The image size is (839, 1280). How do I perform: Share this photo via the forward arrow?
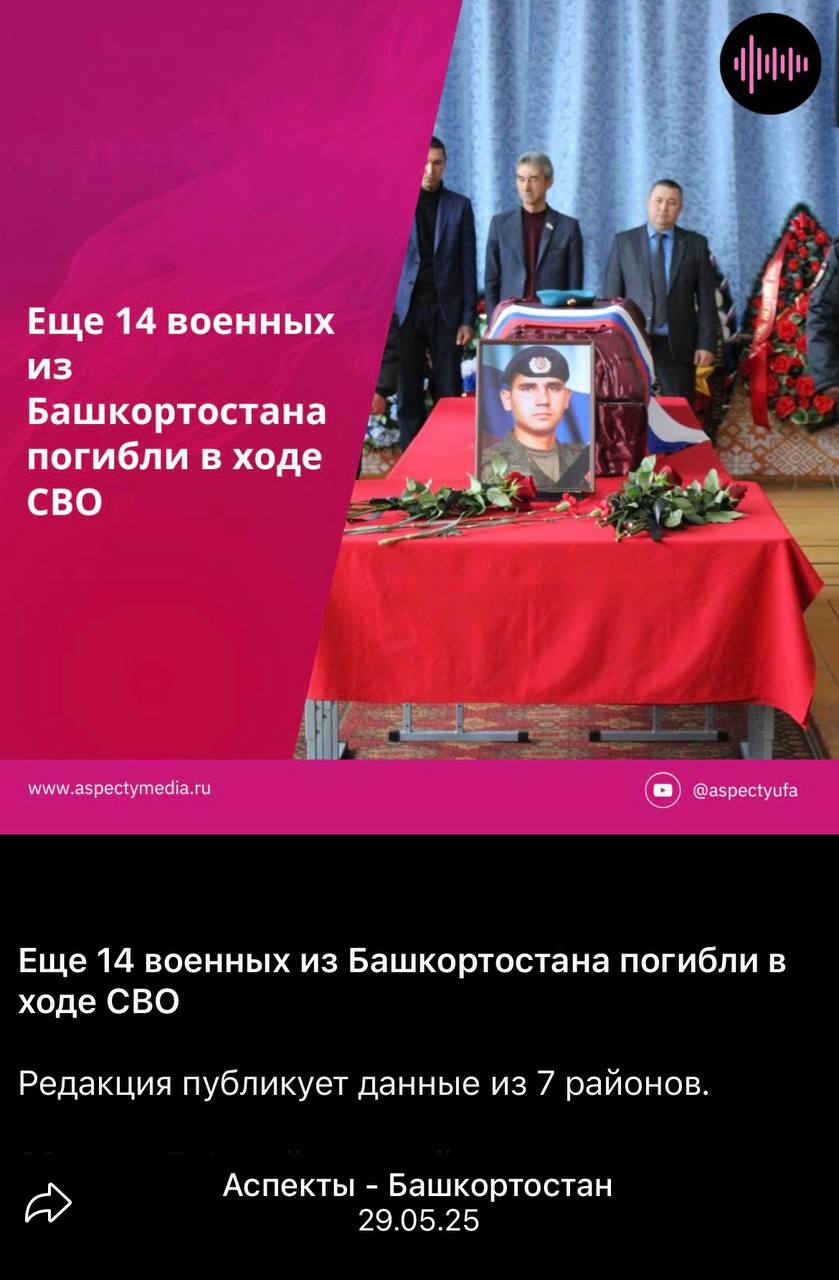[x=48, y=1203]
